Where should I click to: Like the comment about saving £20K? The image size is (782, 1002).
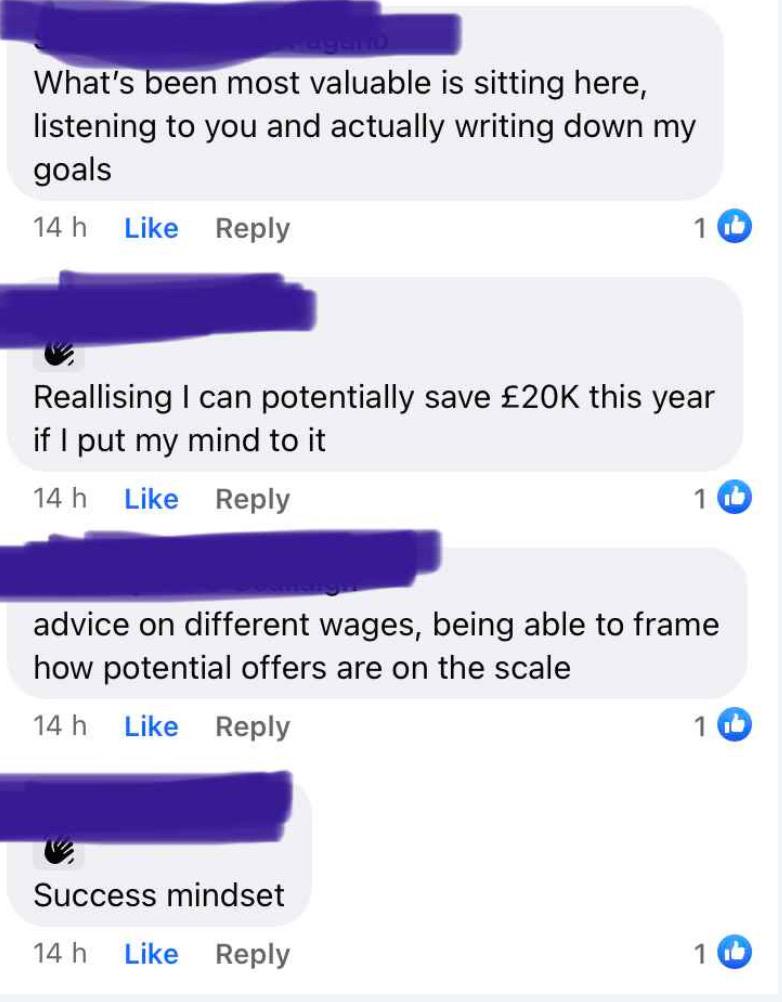[151, 498]
